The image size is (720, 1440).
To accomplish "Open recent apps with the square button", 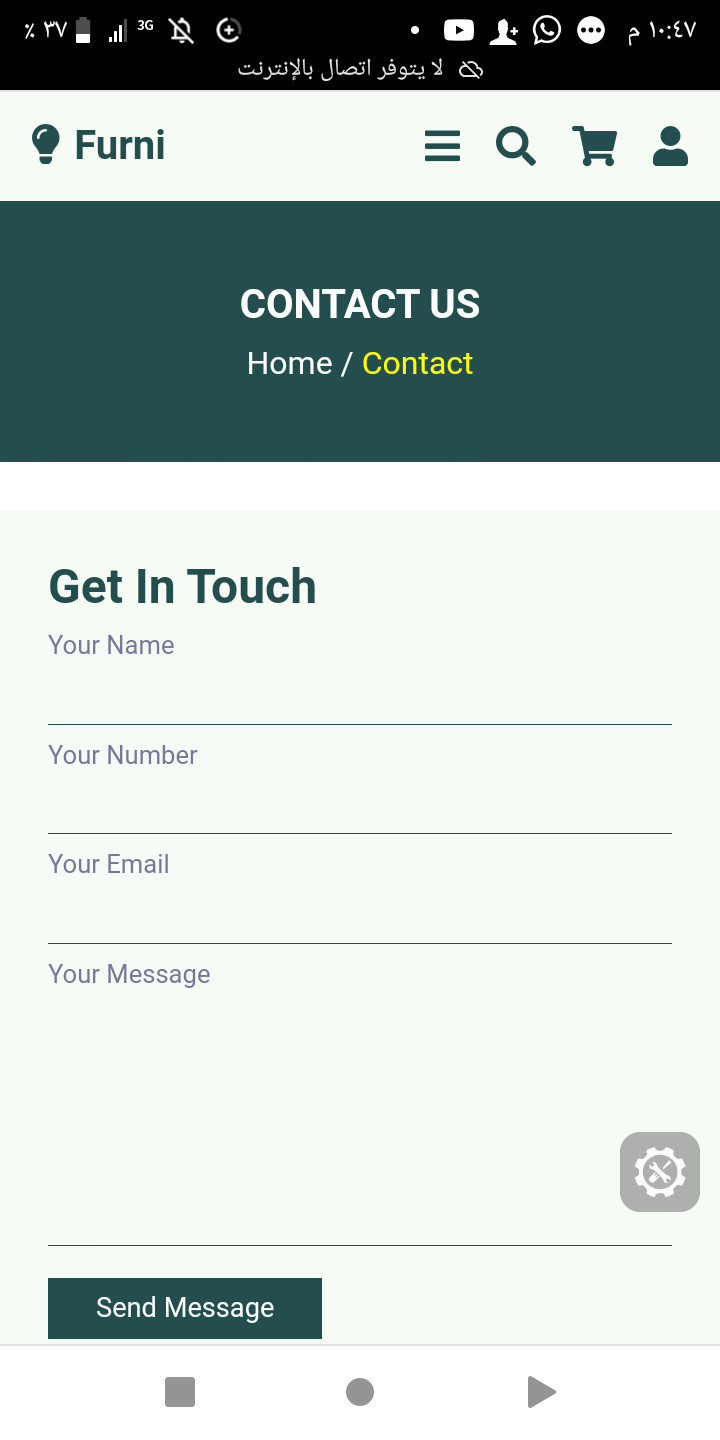I will [x=180, y=1392].
